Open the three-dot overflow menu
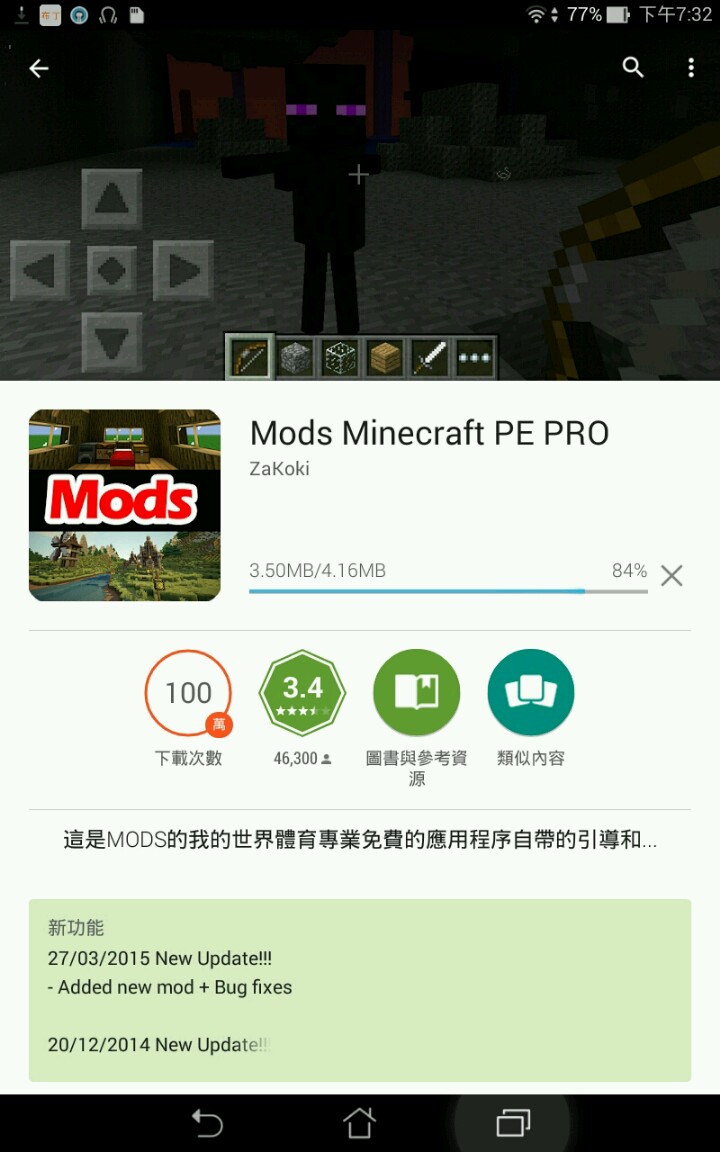 point(690,67)
